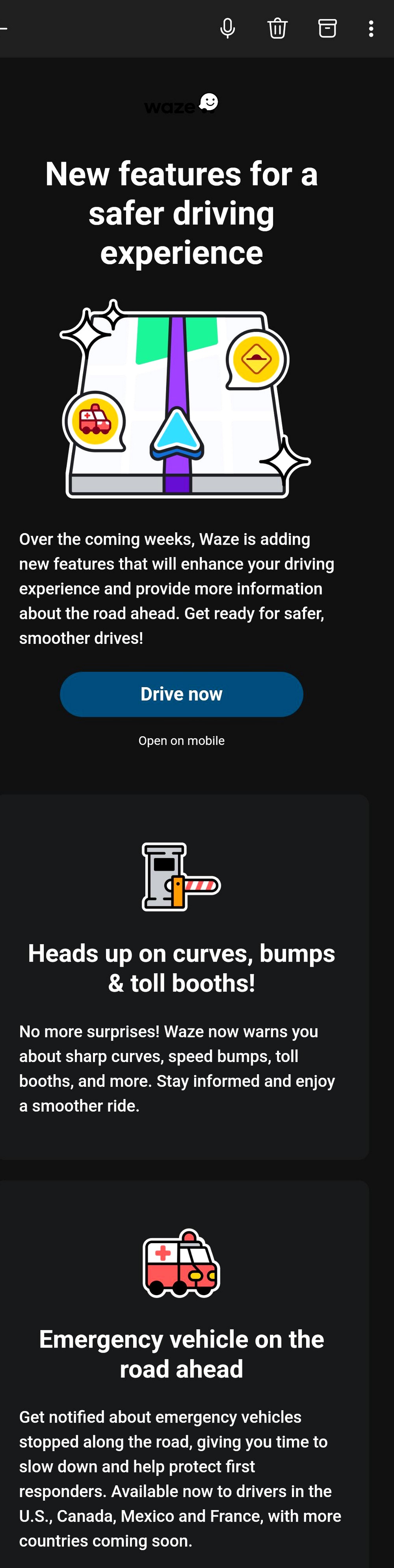The height and width of the screenshot is (1568, 394).
Task: Delete this email with trash icon
Action: [x=277, y=29]
